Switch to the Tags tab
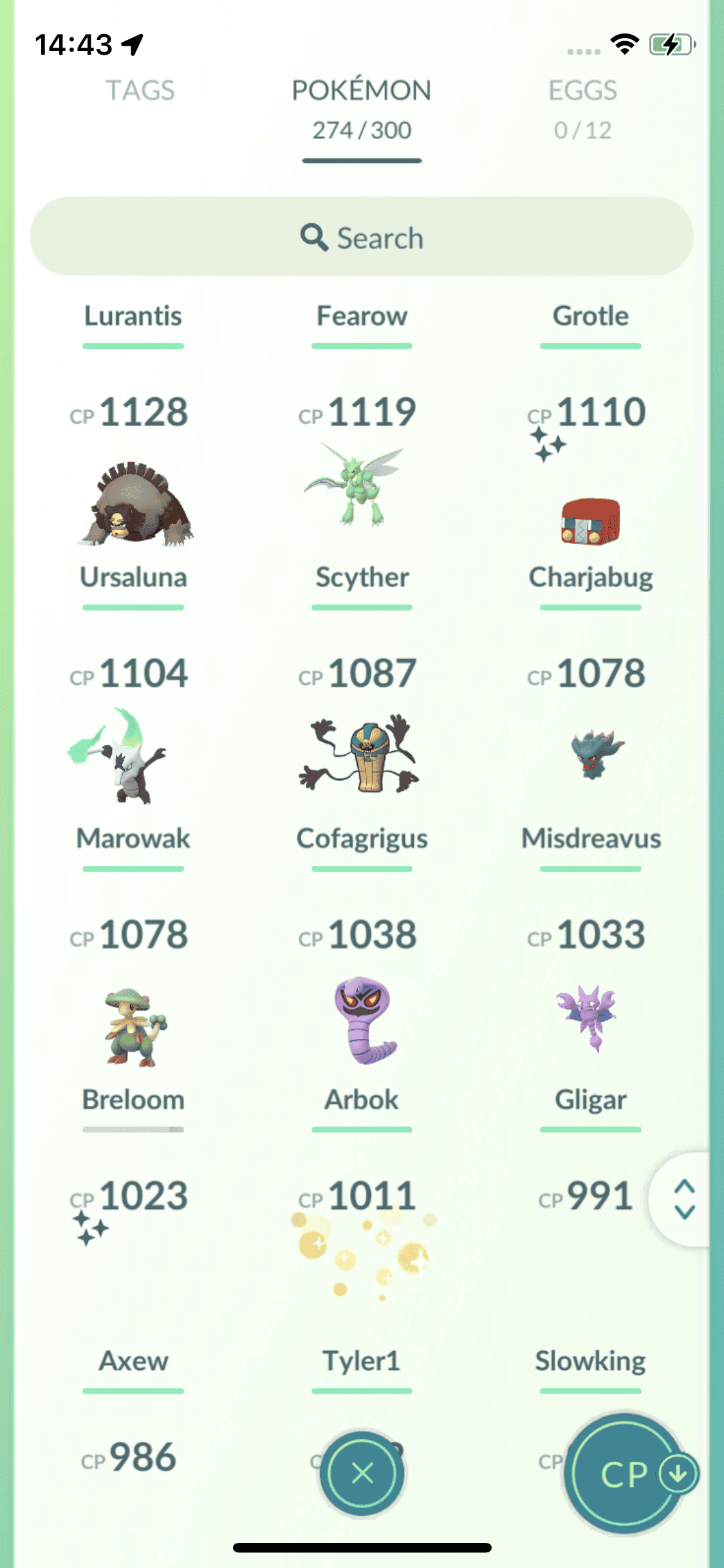This screenshot has height=1568, width=724. (140, 91)
